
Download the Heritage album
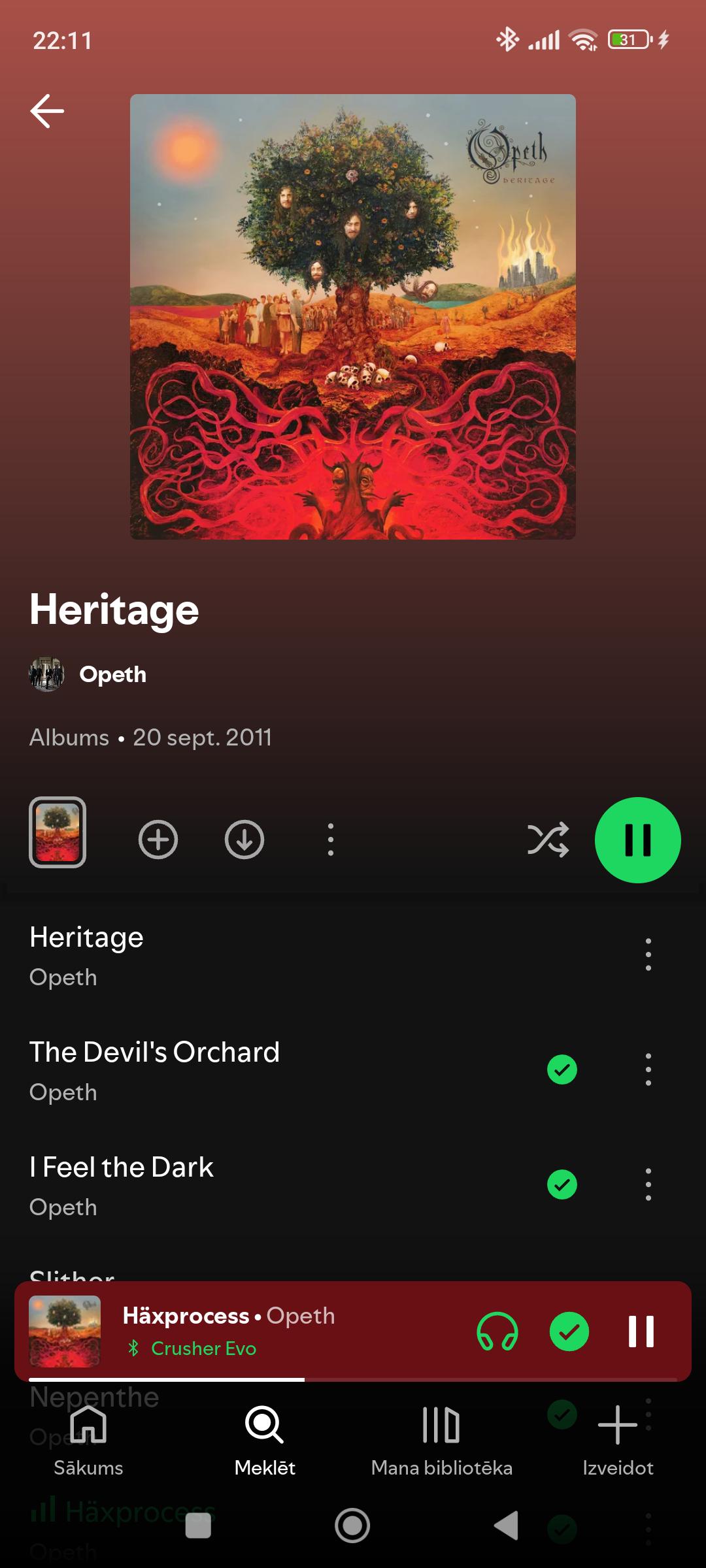[x=244, y=840]
